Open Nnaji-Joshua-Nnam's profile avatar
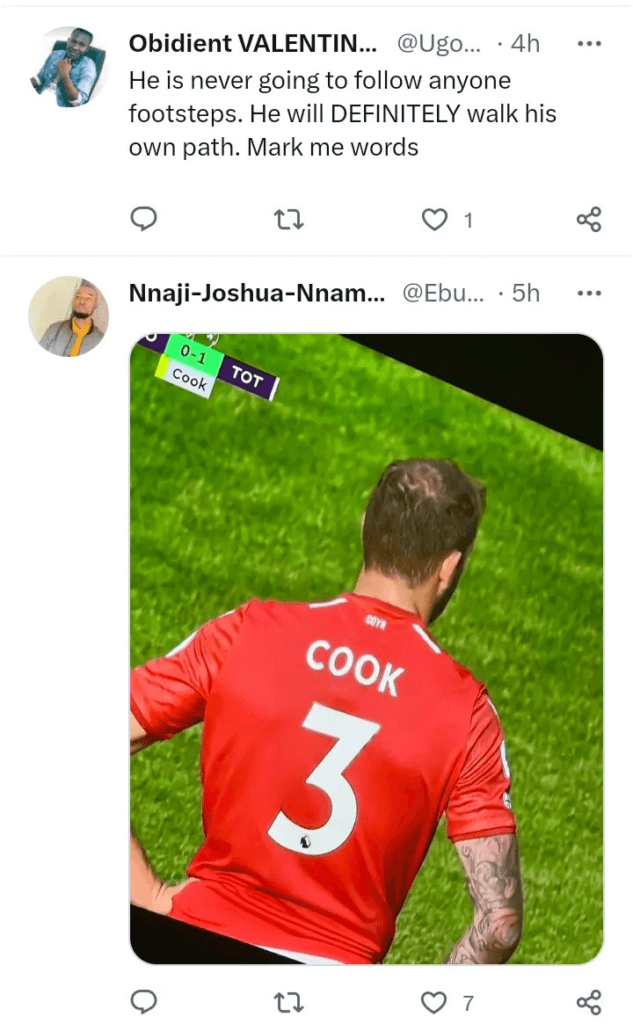 (x=68, y=316)
